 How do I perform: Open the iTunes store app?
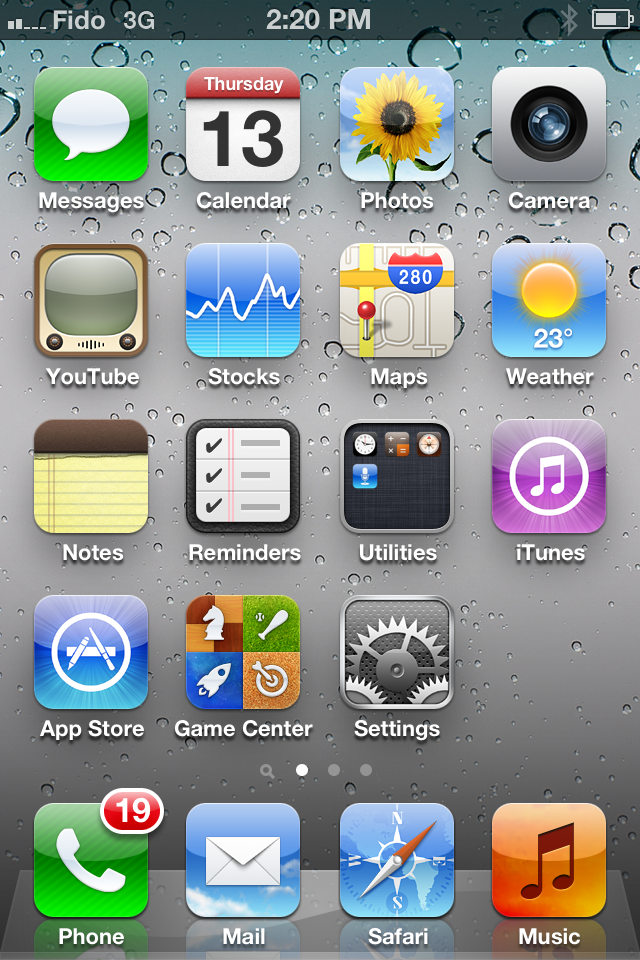tap(548, 477)
